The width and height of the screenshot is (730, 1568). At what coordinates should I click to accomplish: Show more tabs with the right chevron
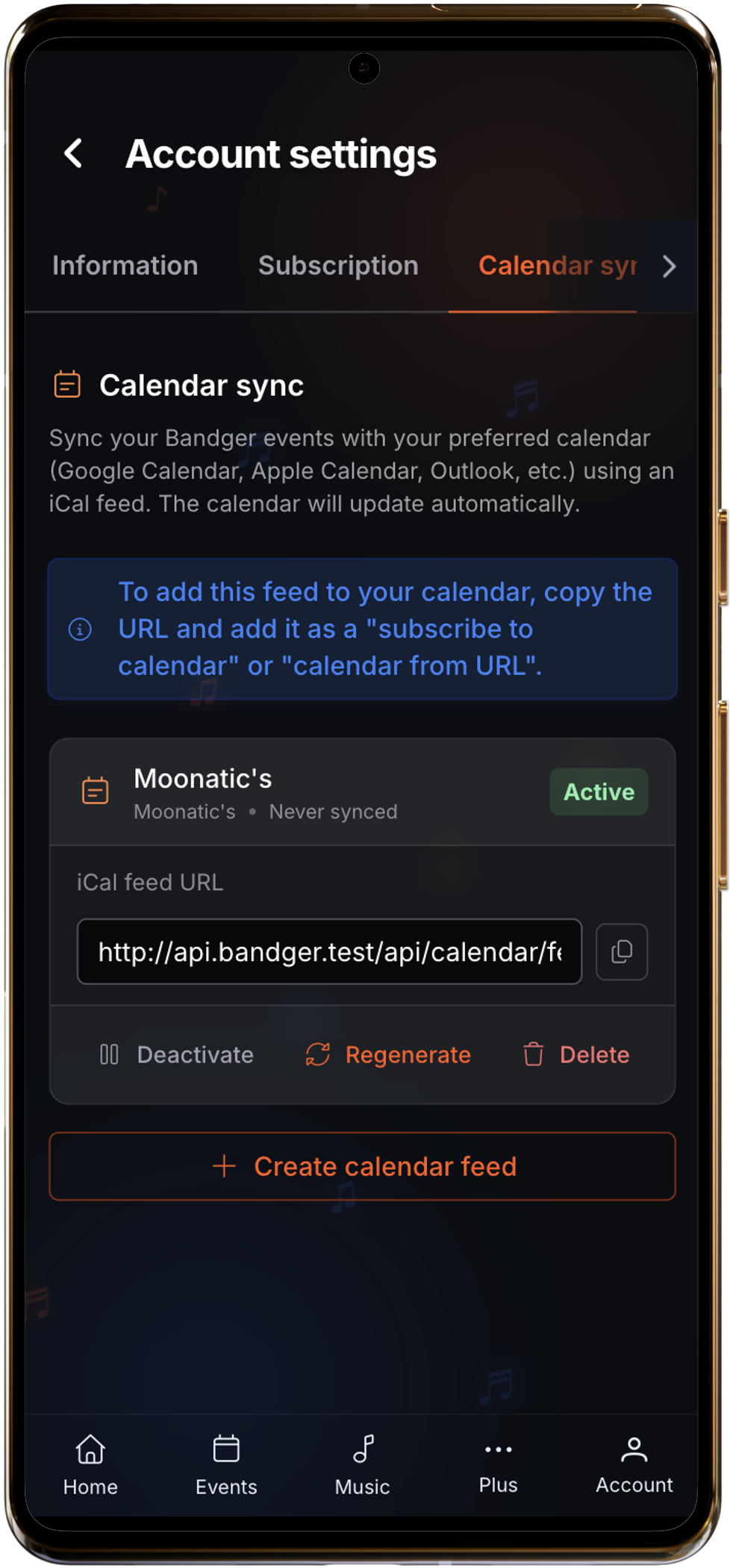tap(669, 267)
